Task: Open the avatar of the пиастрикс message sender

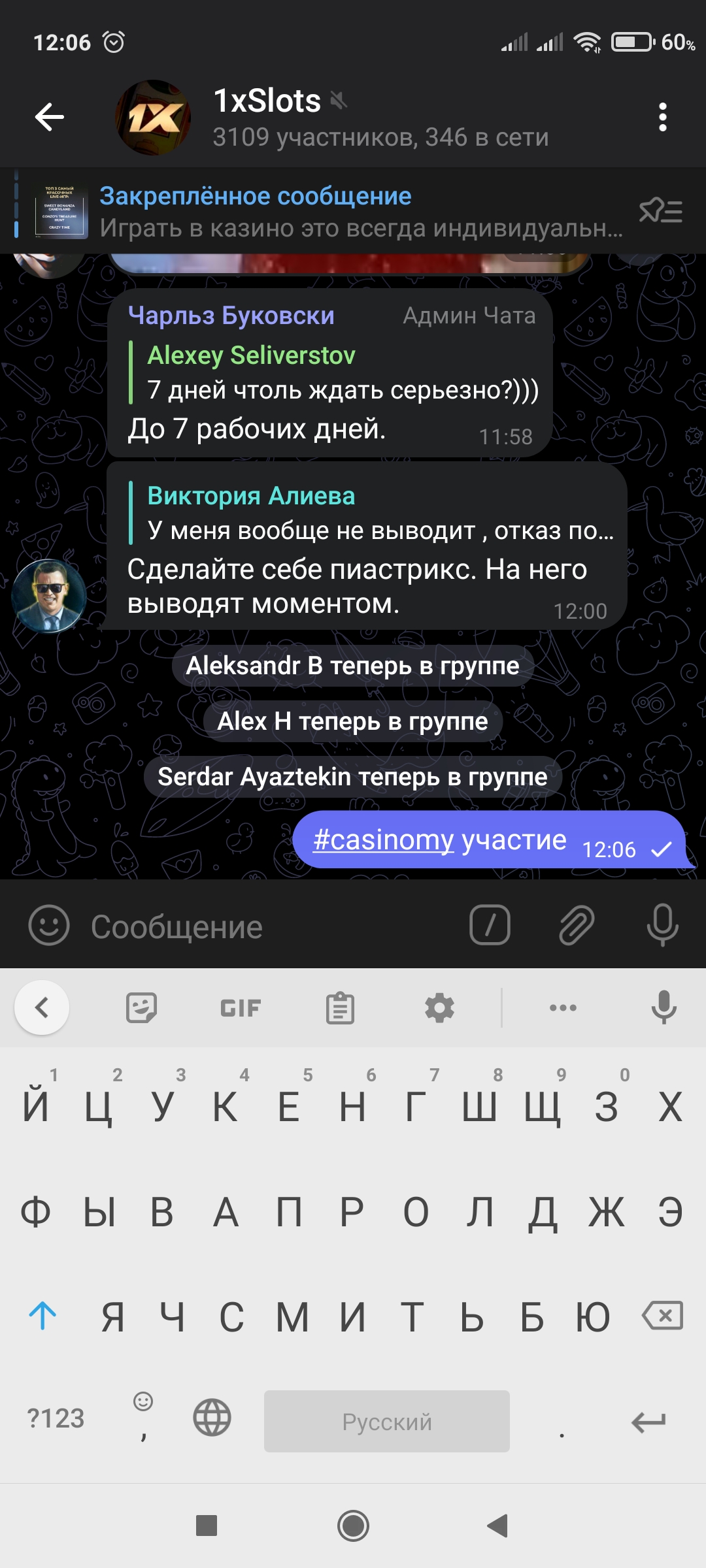Action: pyautogui.click(x=50, y=596)
